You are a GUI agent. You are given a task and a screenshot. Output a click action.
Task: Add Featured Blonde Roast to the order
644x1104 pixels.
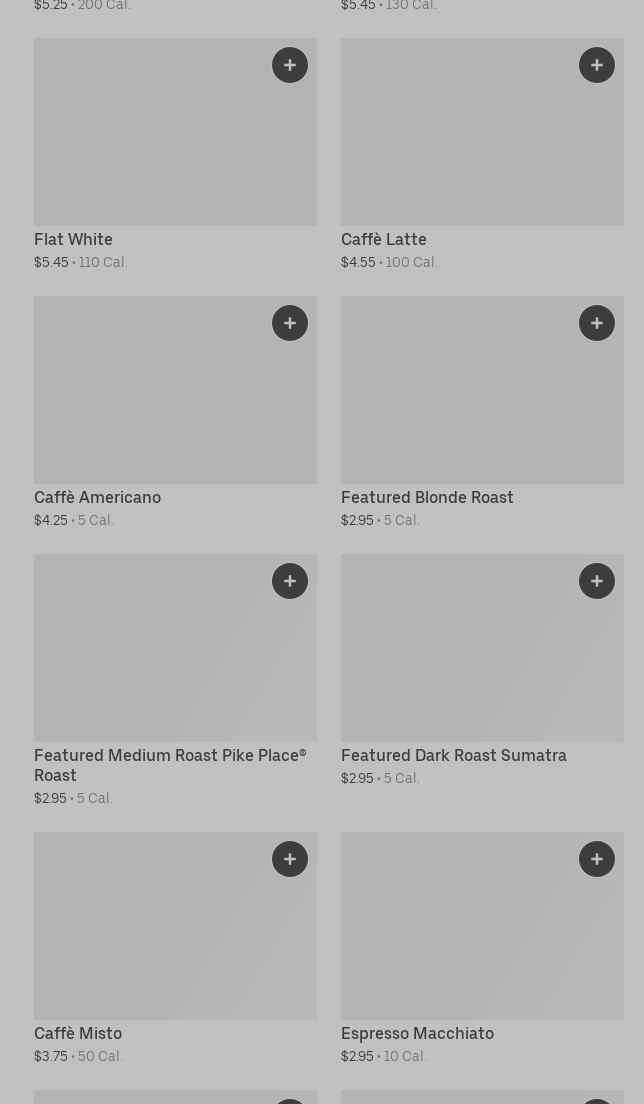pos(597,323)
